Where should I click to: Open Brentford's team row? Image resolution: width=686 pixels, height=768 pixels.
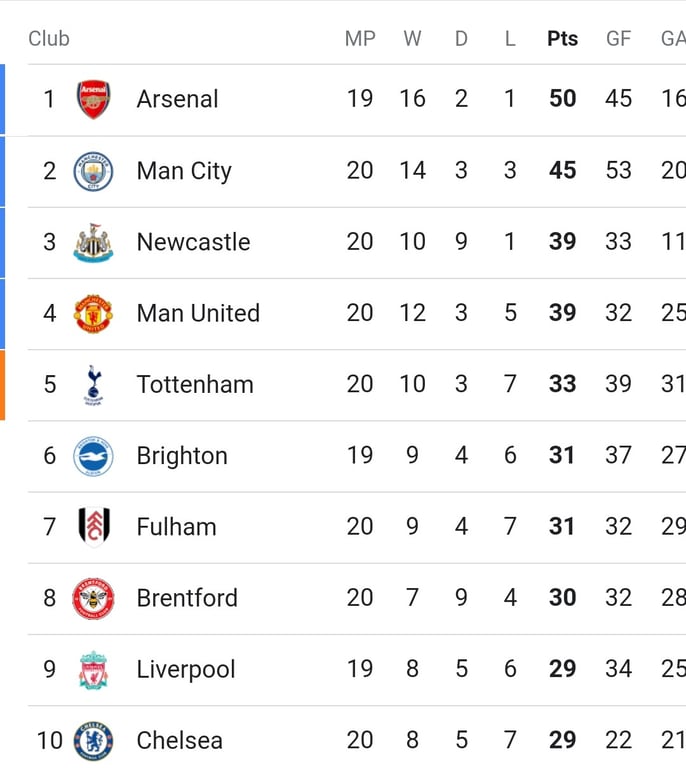(x=187, y=598)
